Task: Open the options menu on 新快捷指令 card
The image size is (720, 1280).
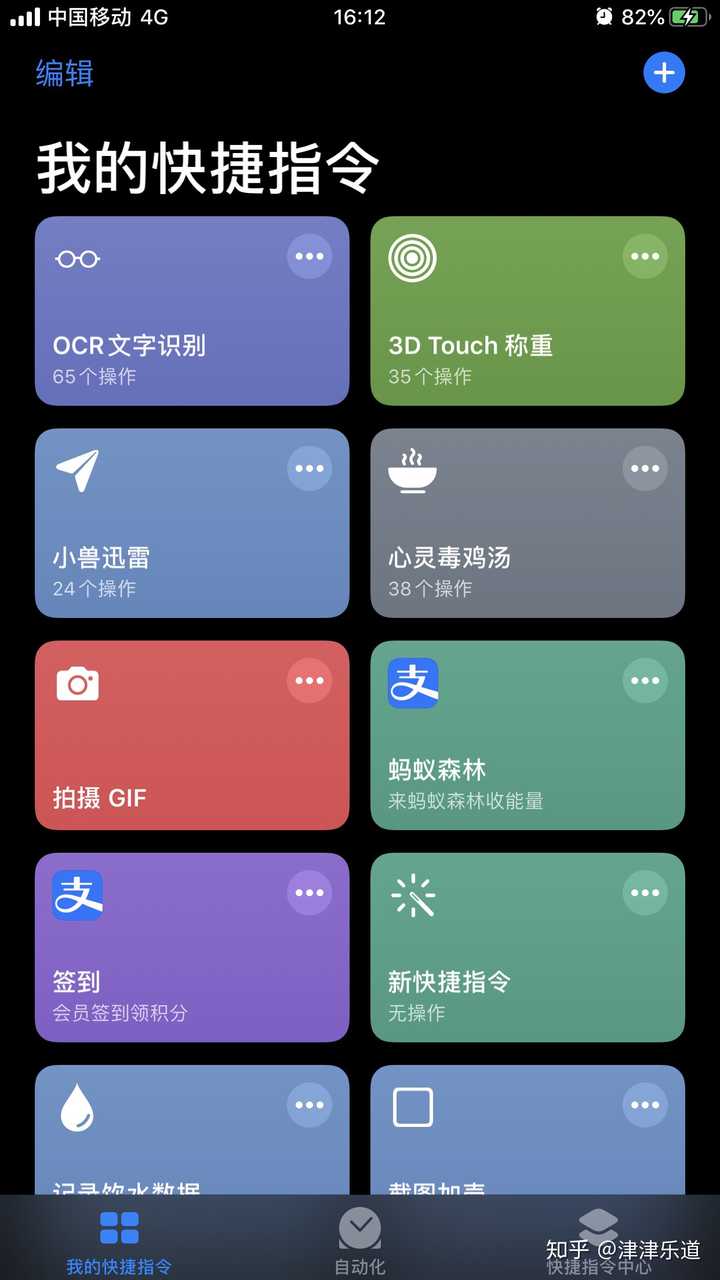Action: [645, 892]
